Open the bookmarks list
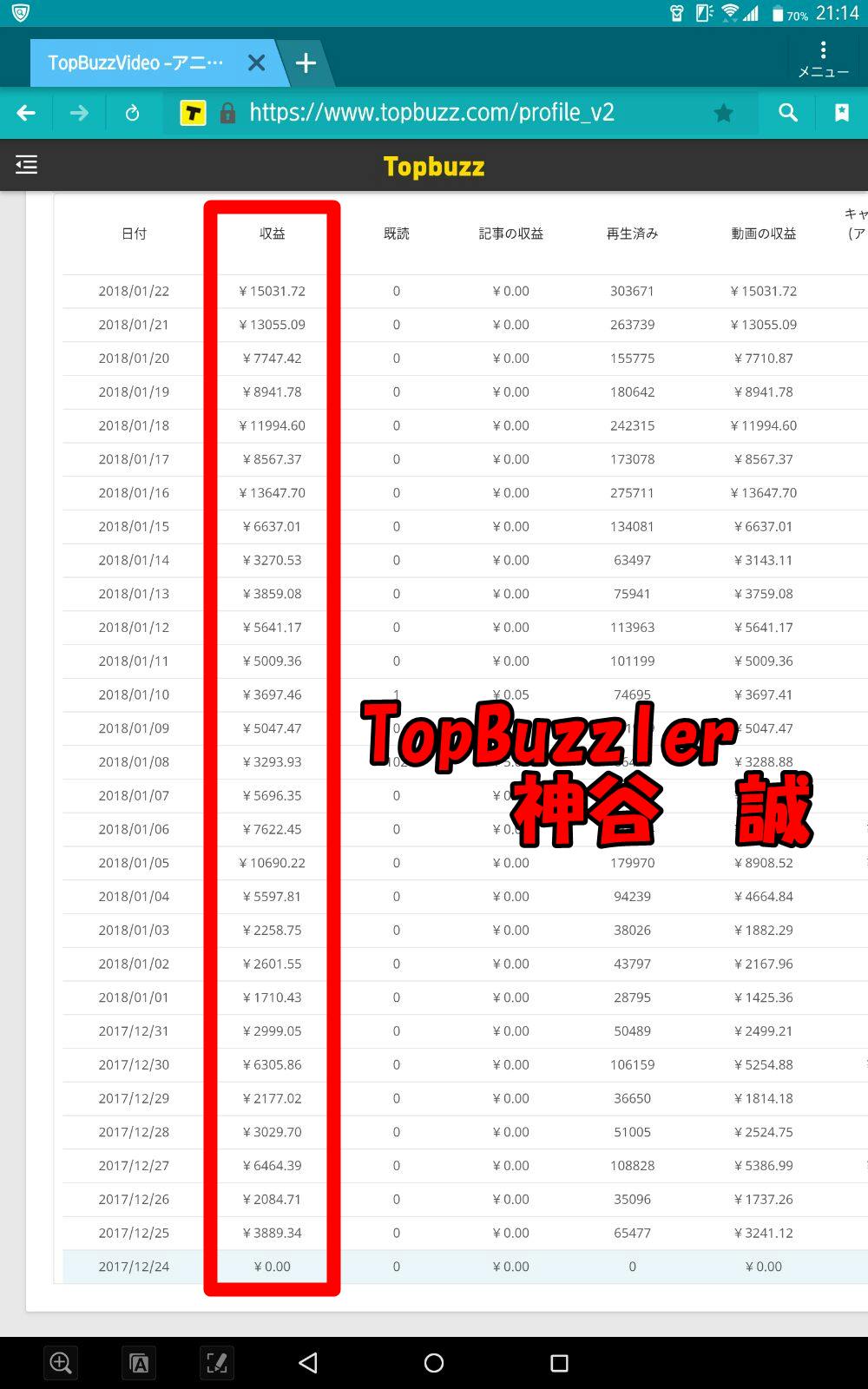Image resolution: width=868 pixels, height=1389 pixels. [841, 113]
